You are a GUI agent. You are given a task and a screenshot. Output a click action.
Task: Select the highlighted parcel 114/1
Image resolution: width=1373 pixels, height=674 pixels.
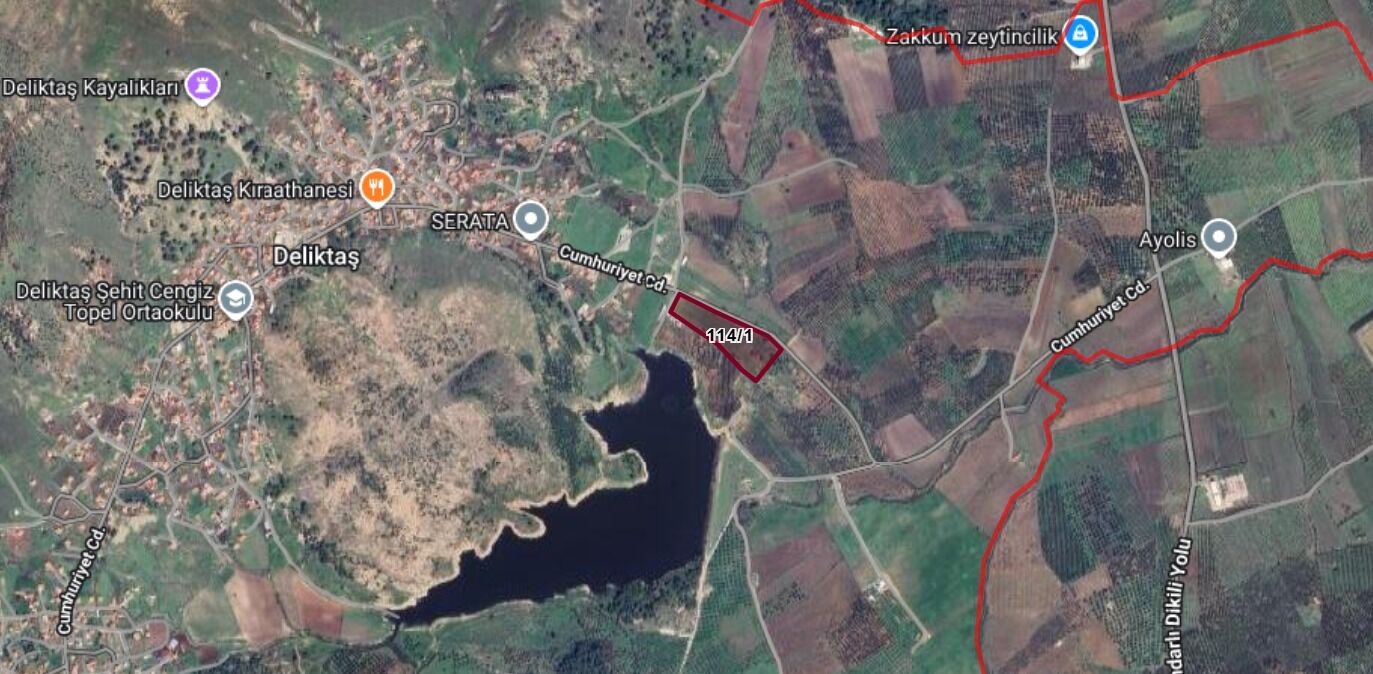coord(727,335)
